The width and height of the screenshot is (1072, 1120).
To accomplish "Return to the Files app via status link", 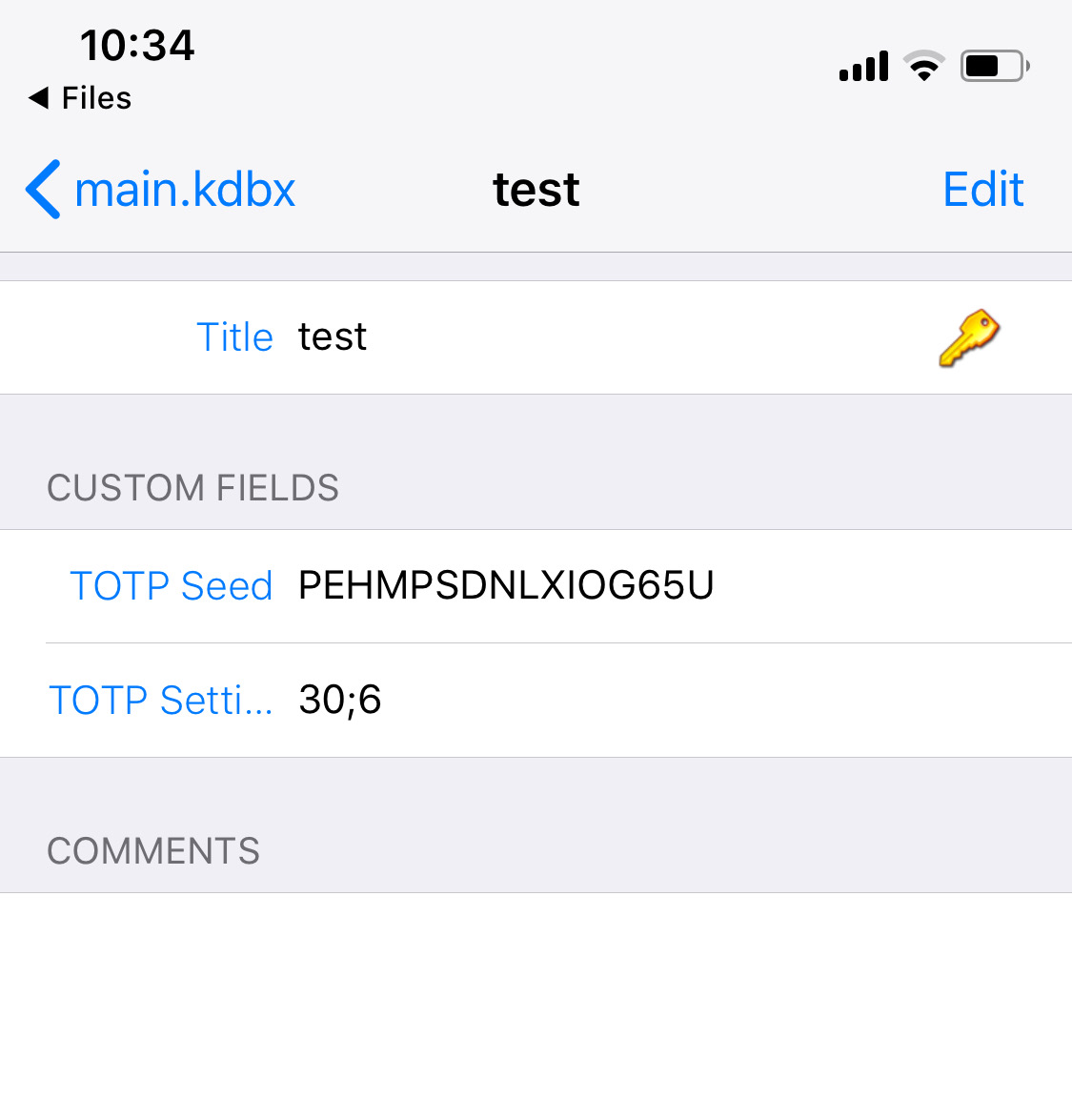I will coord(78,97).
